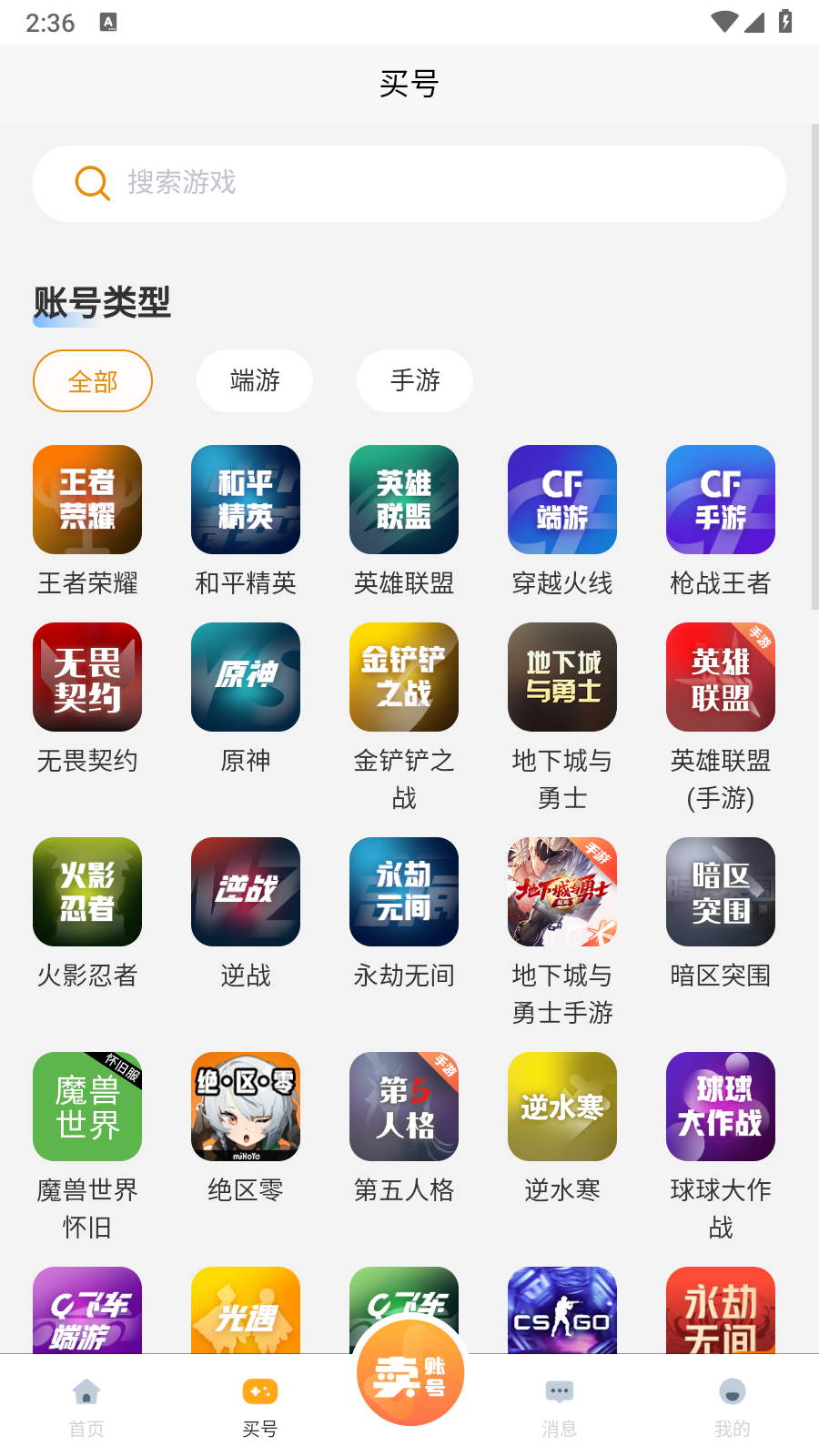The width and height of the screenshot is (819, 1456).
Task: Switch to the 端游 filter
Action: click(254, 381)
